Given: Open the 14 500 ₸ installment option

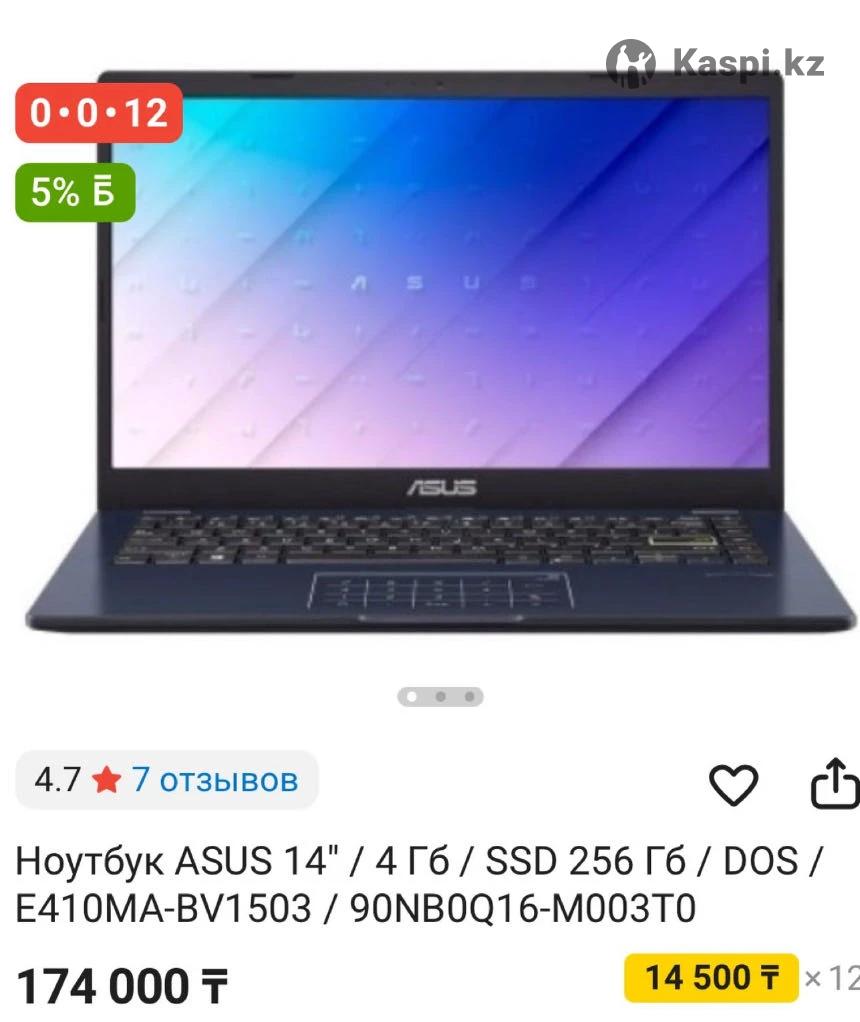Looking at the screenshot, I should pyautogui.click(x=711, y=977).
